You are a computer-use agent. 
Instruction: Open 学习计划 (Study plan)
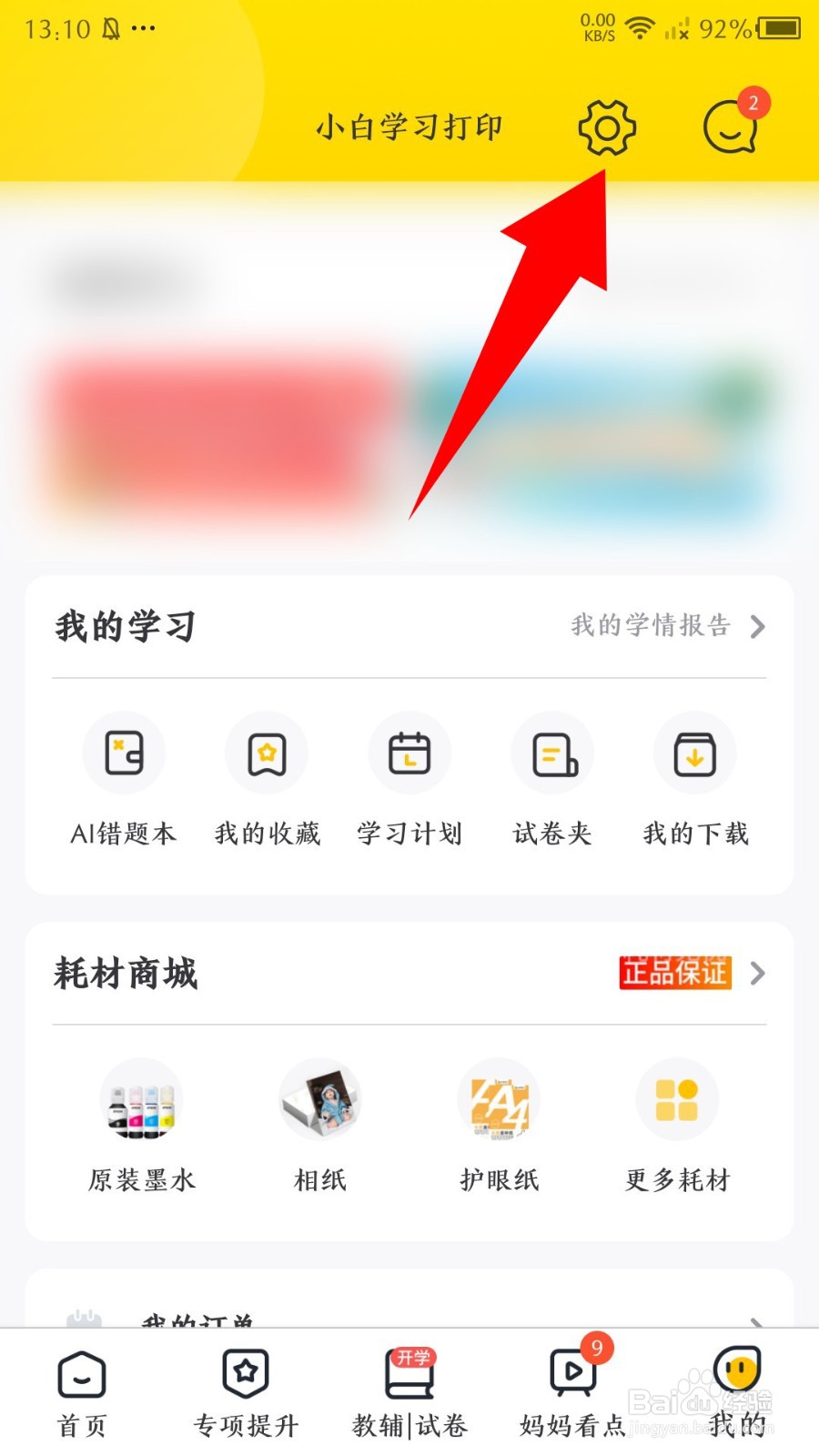pyautogui.click(x=409, y=783)
